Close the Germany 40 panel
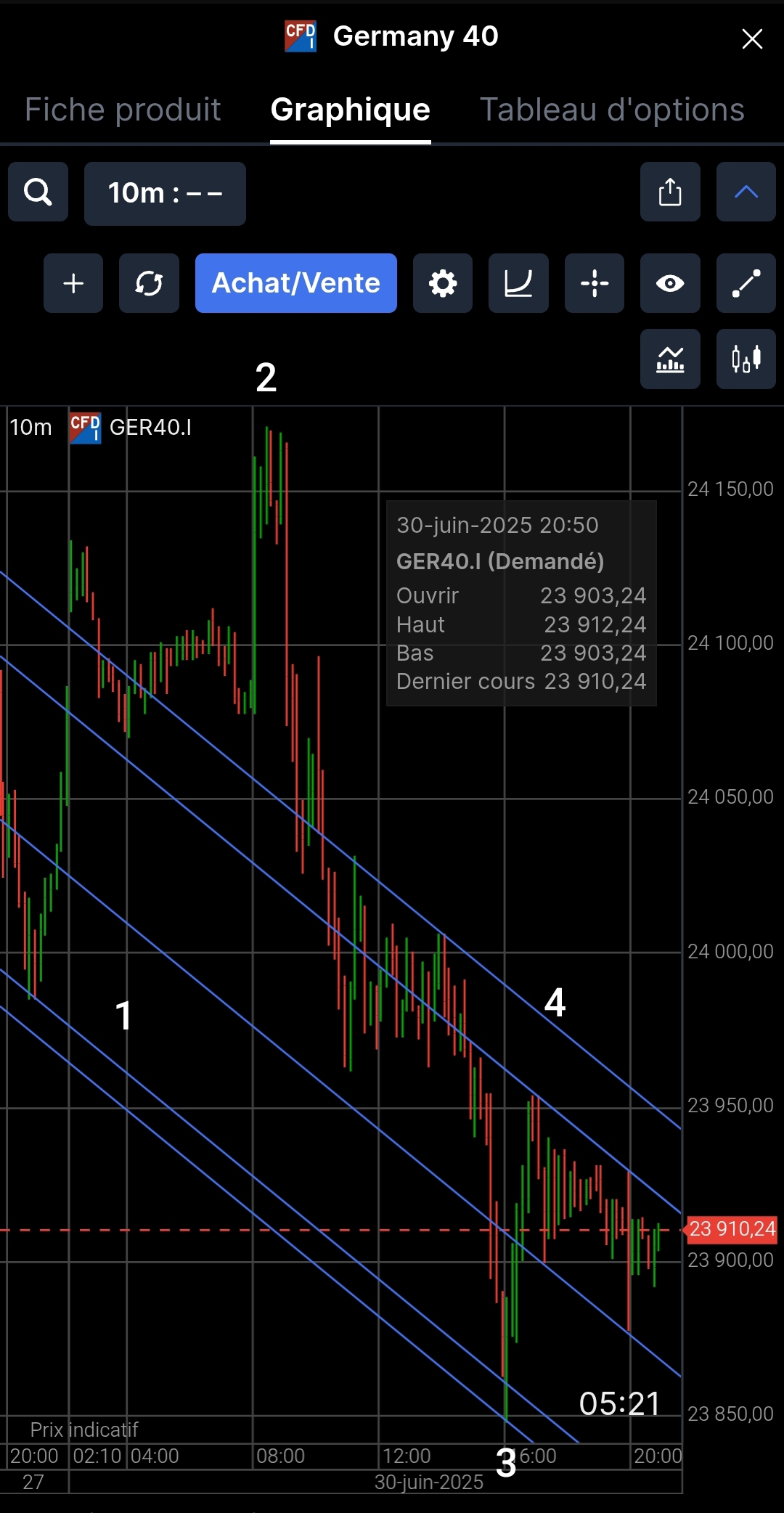Screen dimensions: 784x1513 pyautogui.click(x=752, y=38)
